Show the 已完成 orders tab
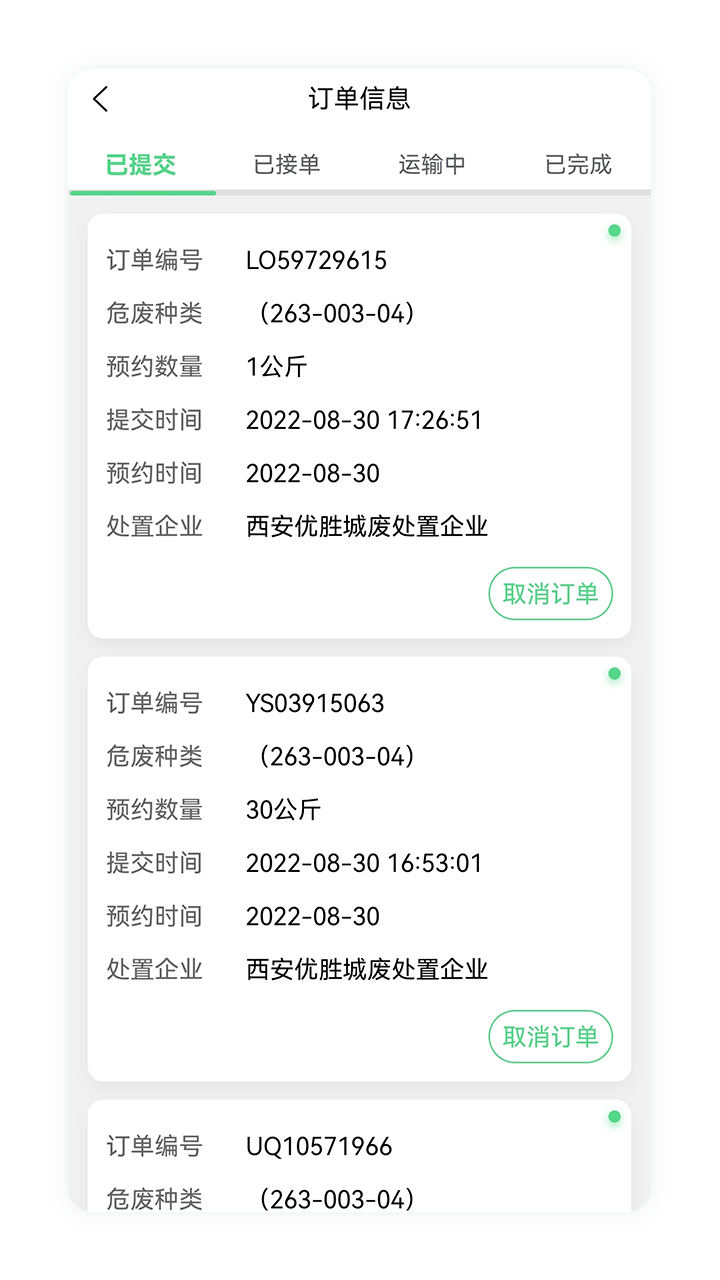Viewport: 720px width, 1280px height. (x=578, y=165)
